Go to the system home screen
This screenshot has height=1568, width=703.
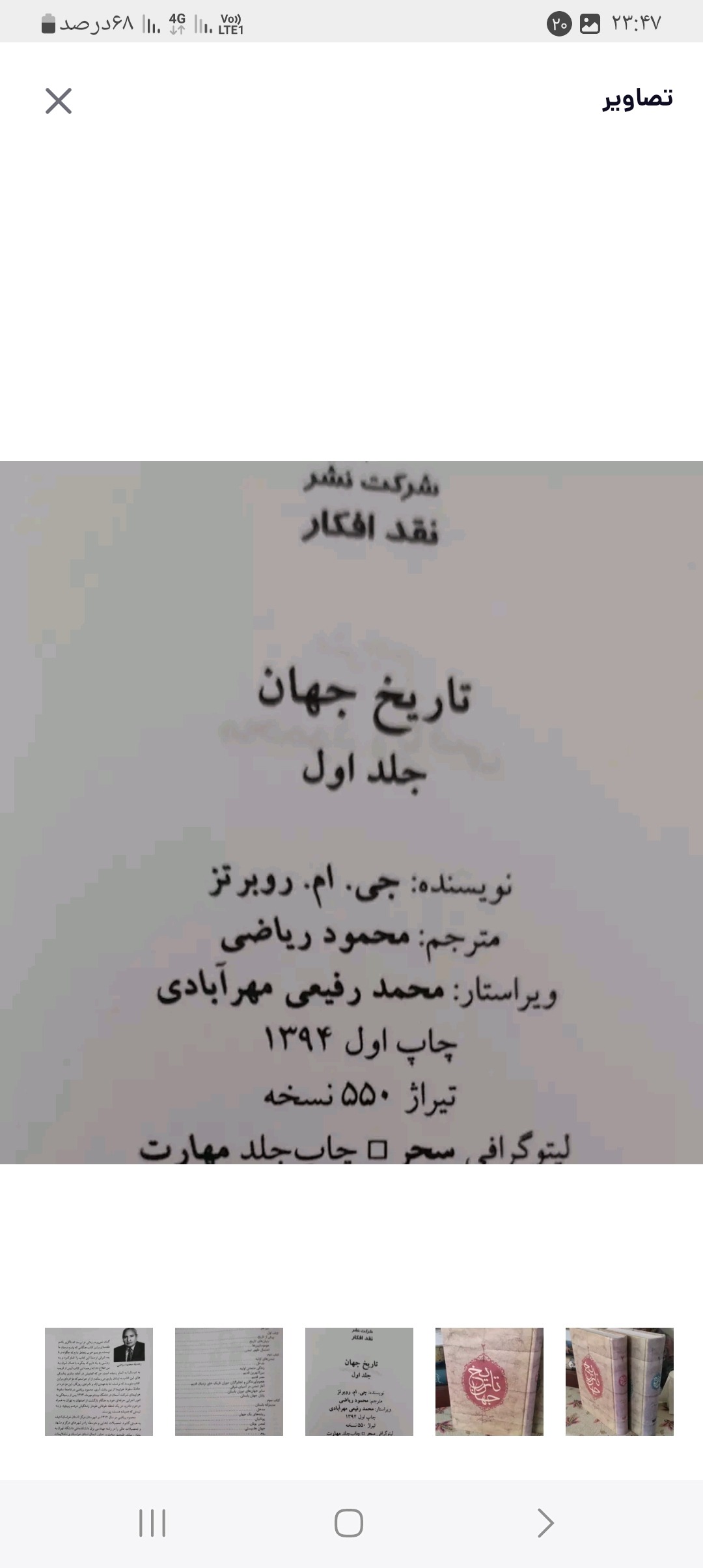coord(349,1524)
